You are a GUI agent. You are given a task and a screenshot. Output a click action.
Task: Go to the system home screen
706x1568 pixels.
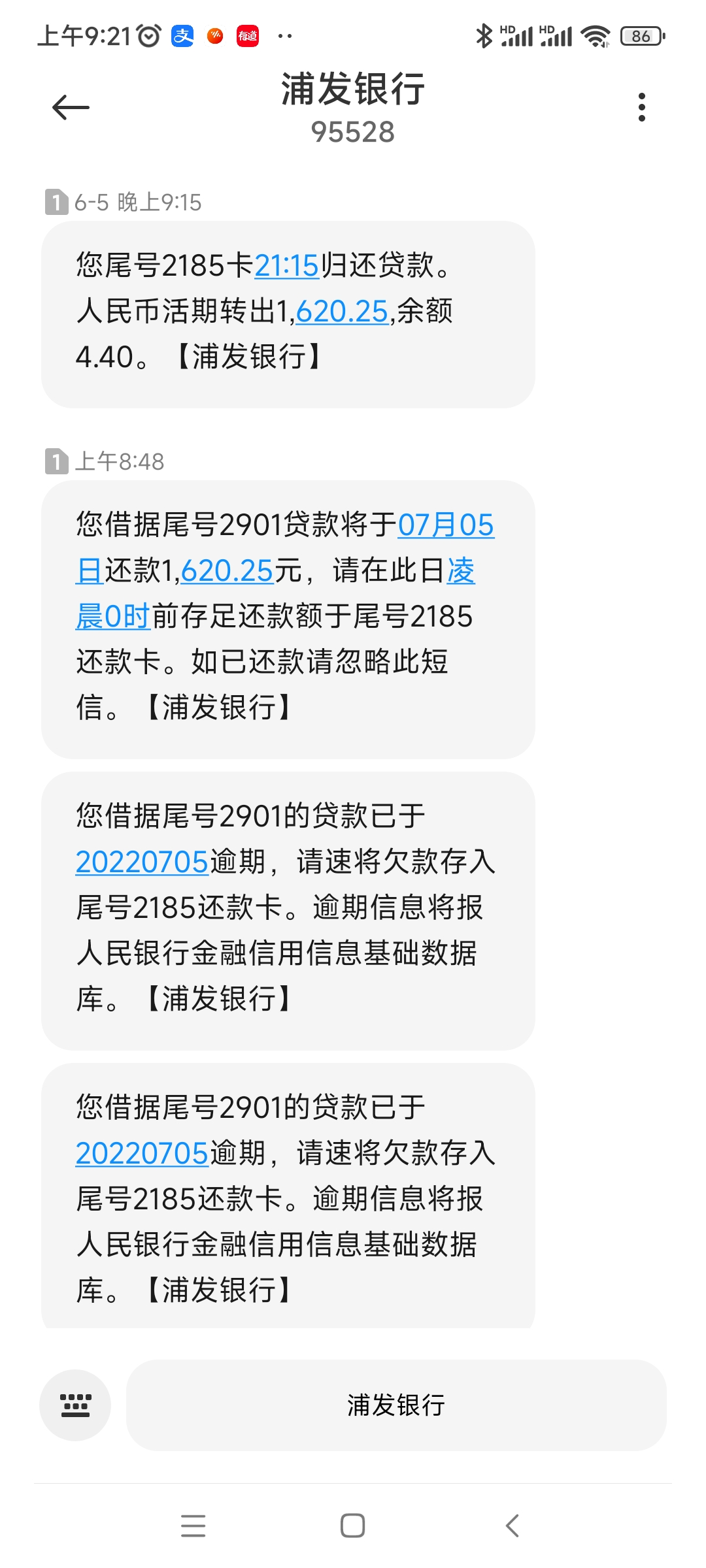352,1526
